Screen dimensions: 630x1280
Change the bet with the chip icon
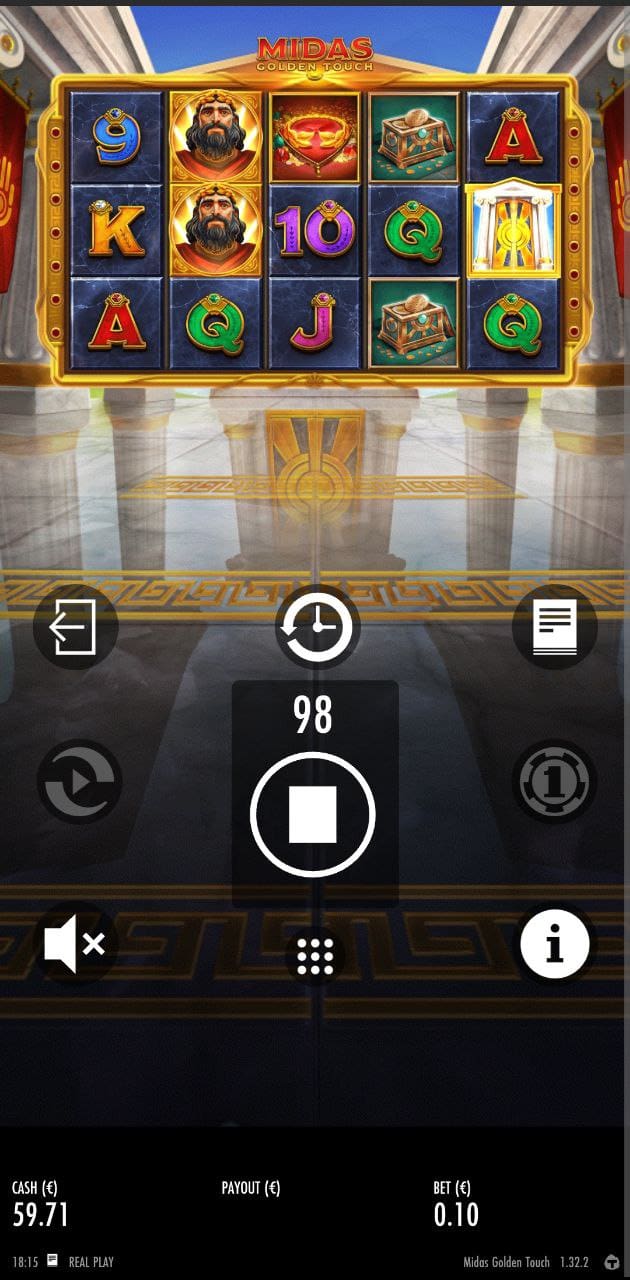tap(554, 781)
